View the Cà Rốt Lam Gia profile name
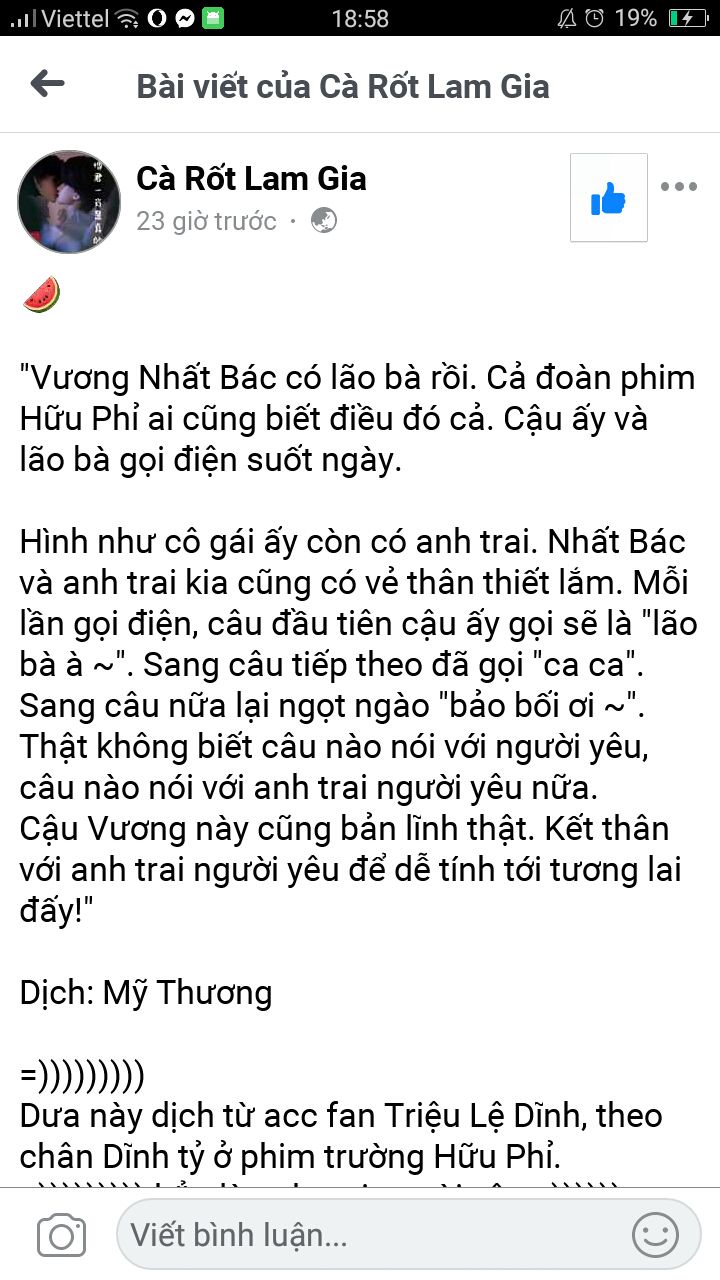Screen dimensions: 720x1280 click(x=251, y=179)
